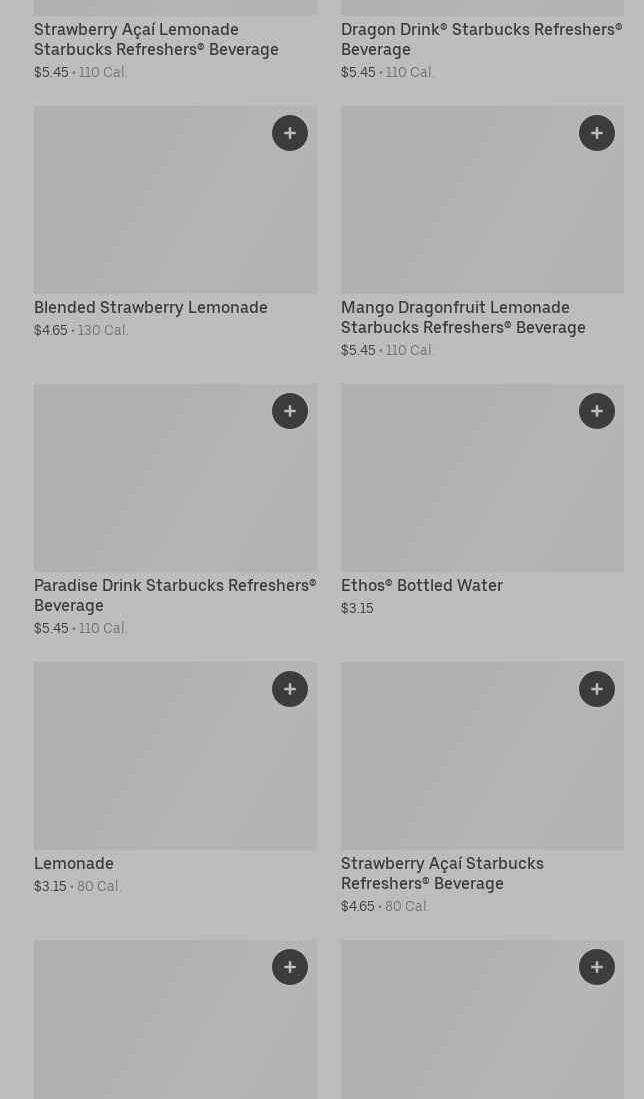Viewport: 644px width, 1099px height.
Task: Open Mango Dragonfruit Lemonade Refreshers item
Action: [462, 317]
